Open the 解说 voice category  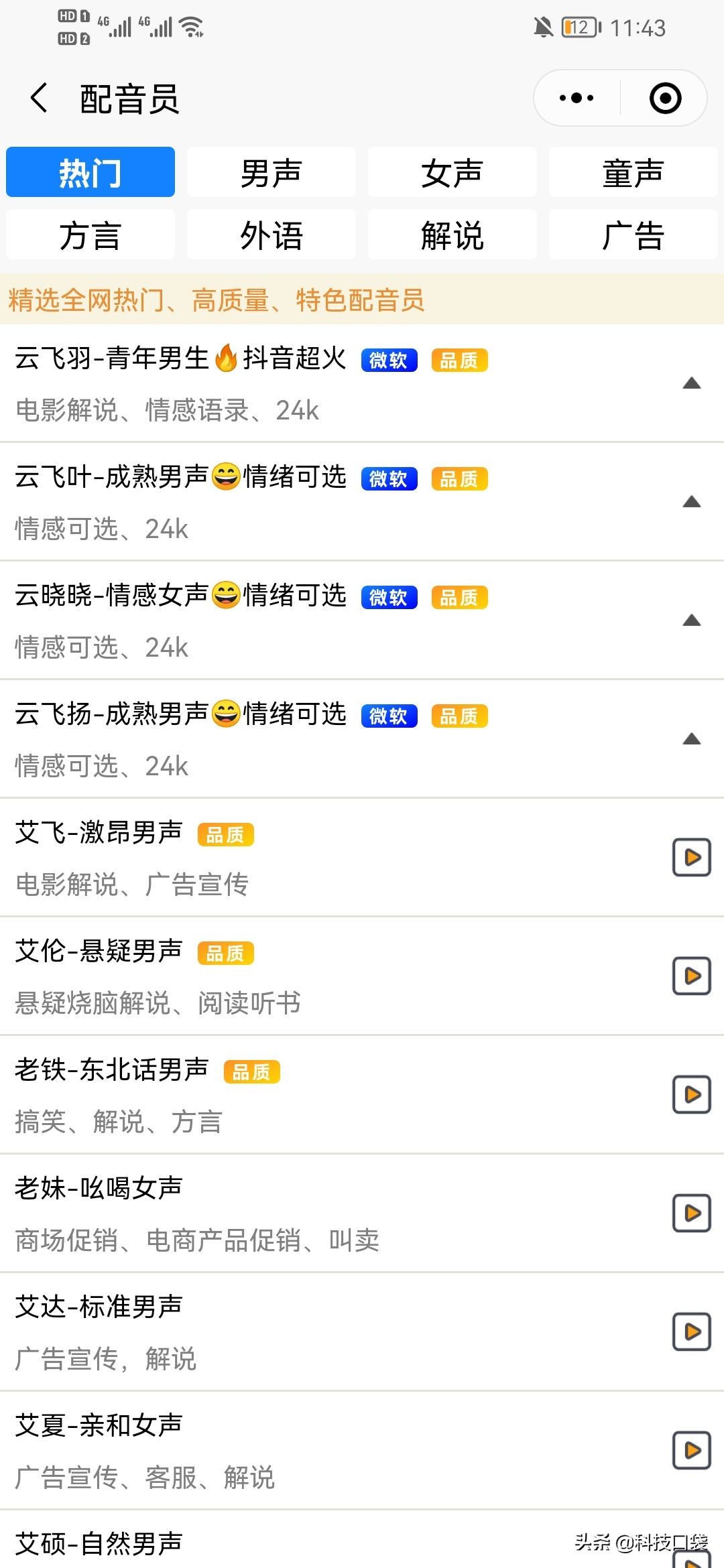point(452,235)
